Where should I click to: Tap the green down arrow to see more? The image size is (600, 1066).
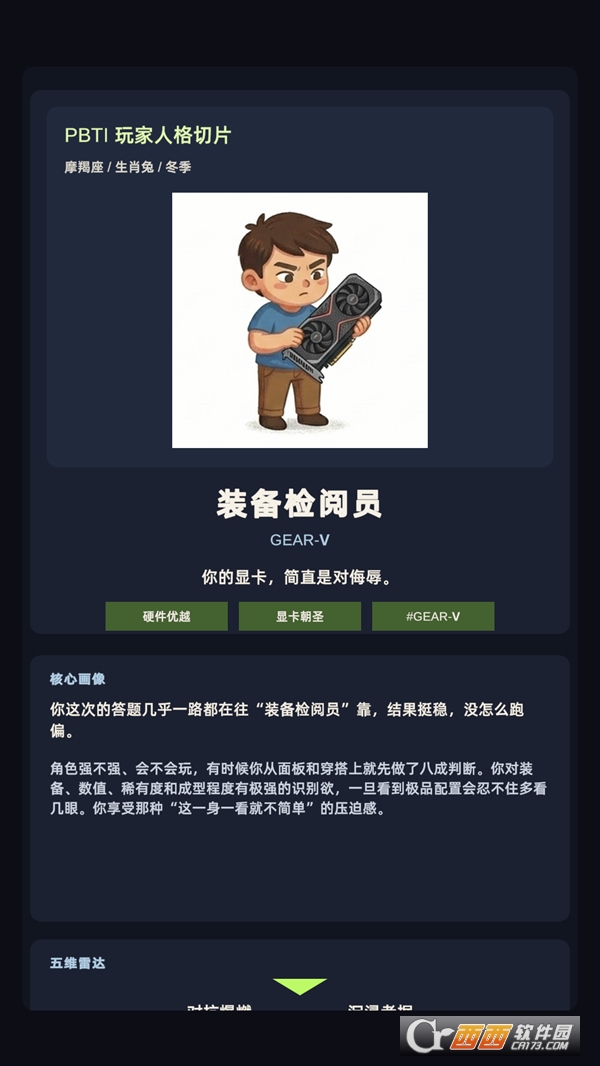[x=300, y=986]
